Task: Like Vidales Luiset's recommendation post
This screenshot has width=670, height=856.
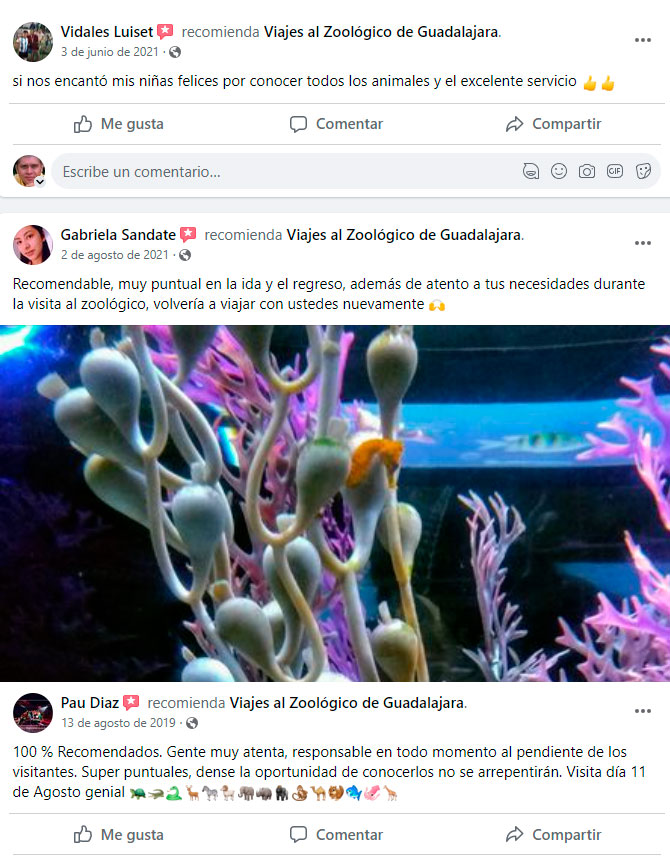Action: tap(119, 124)
